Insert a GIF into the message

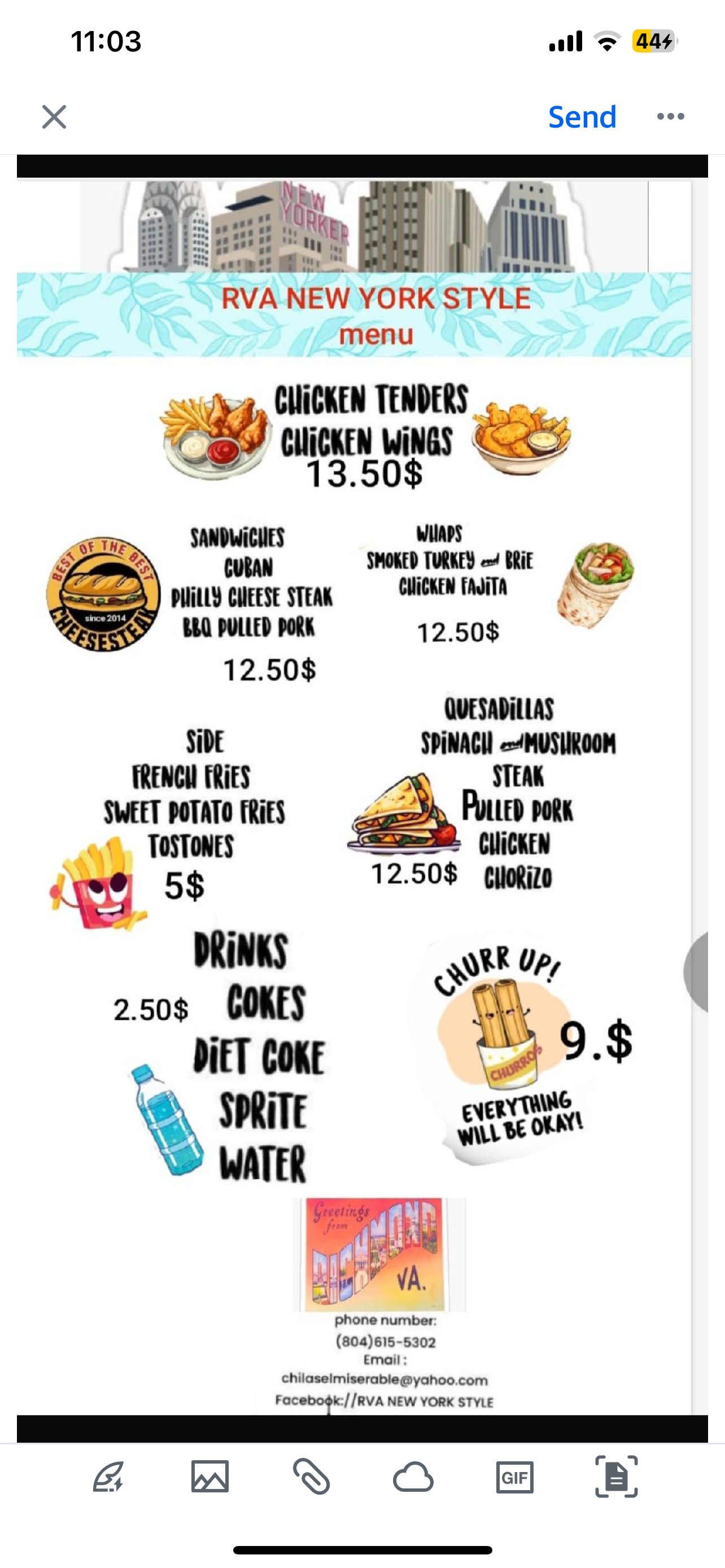click(515, 1477)
